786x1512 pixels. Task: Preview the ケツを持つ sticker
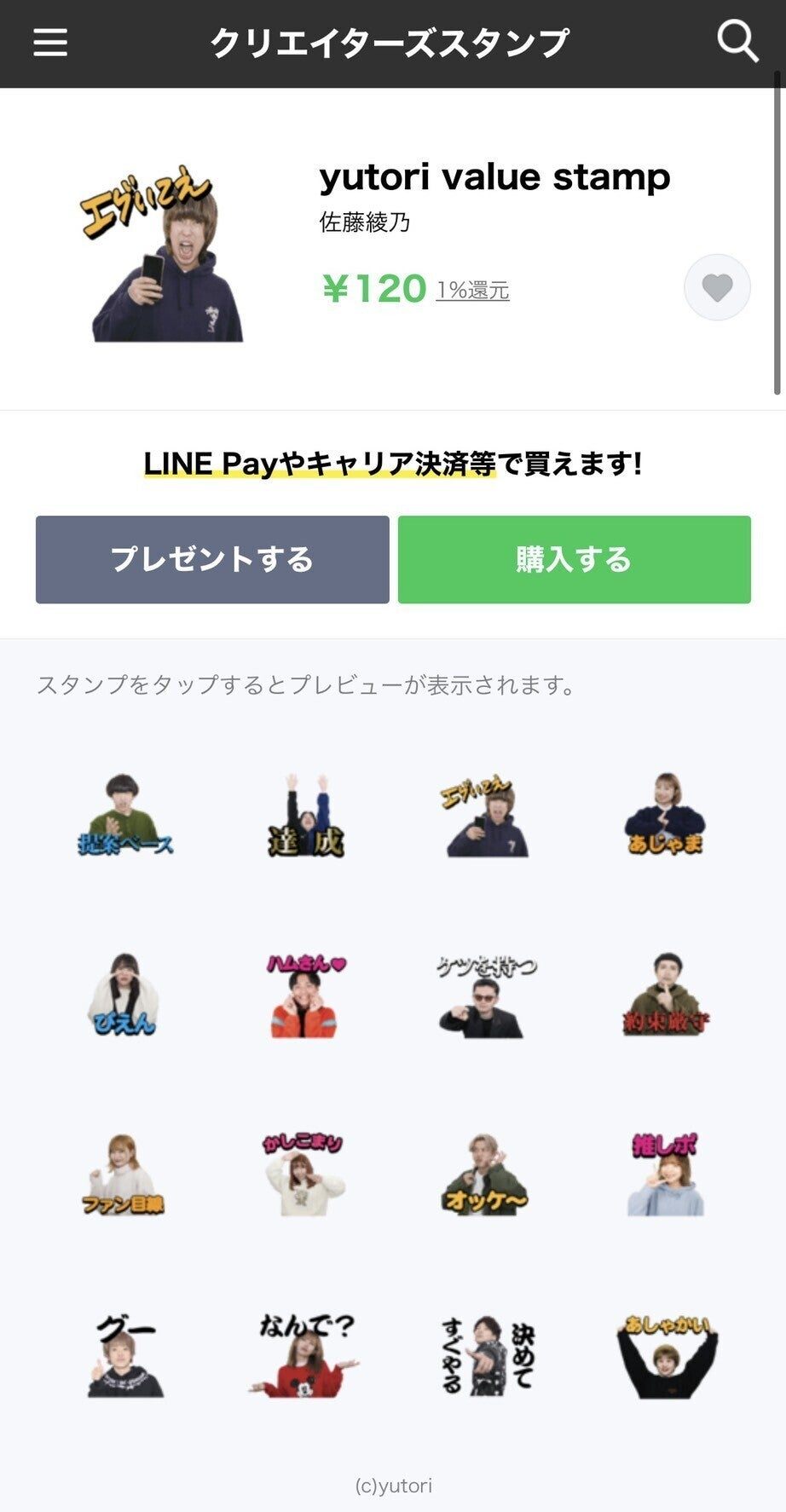click(486, 995)
